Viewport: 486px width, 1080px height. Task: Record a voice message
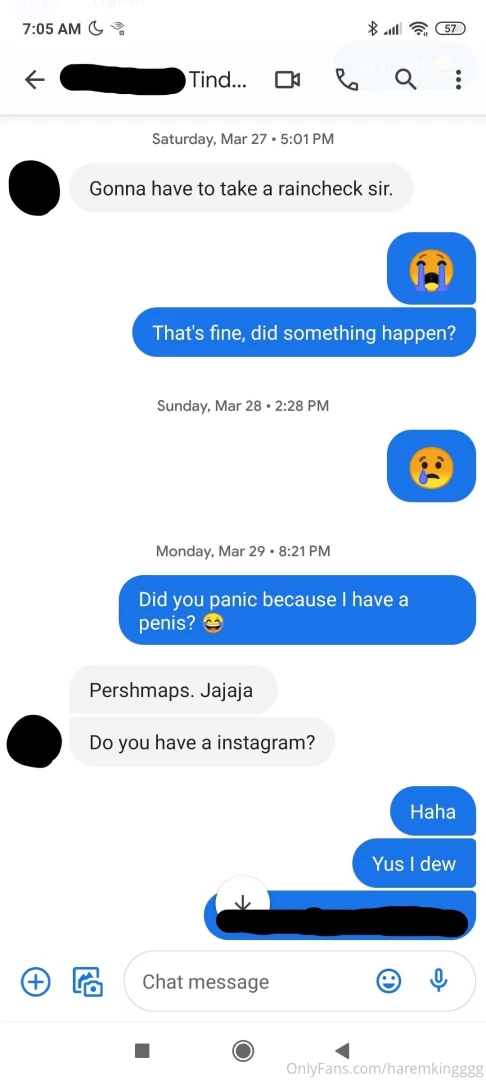[439, 982]
